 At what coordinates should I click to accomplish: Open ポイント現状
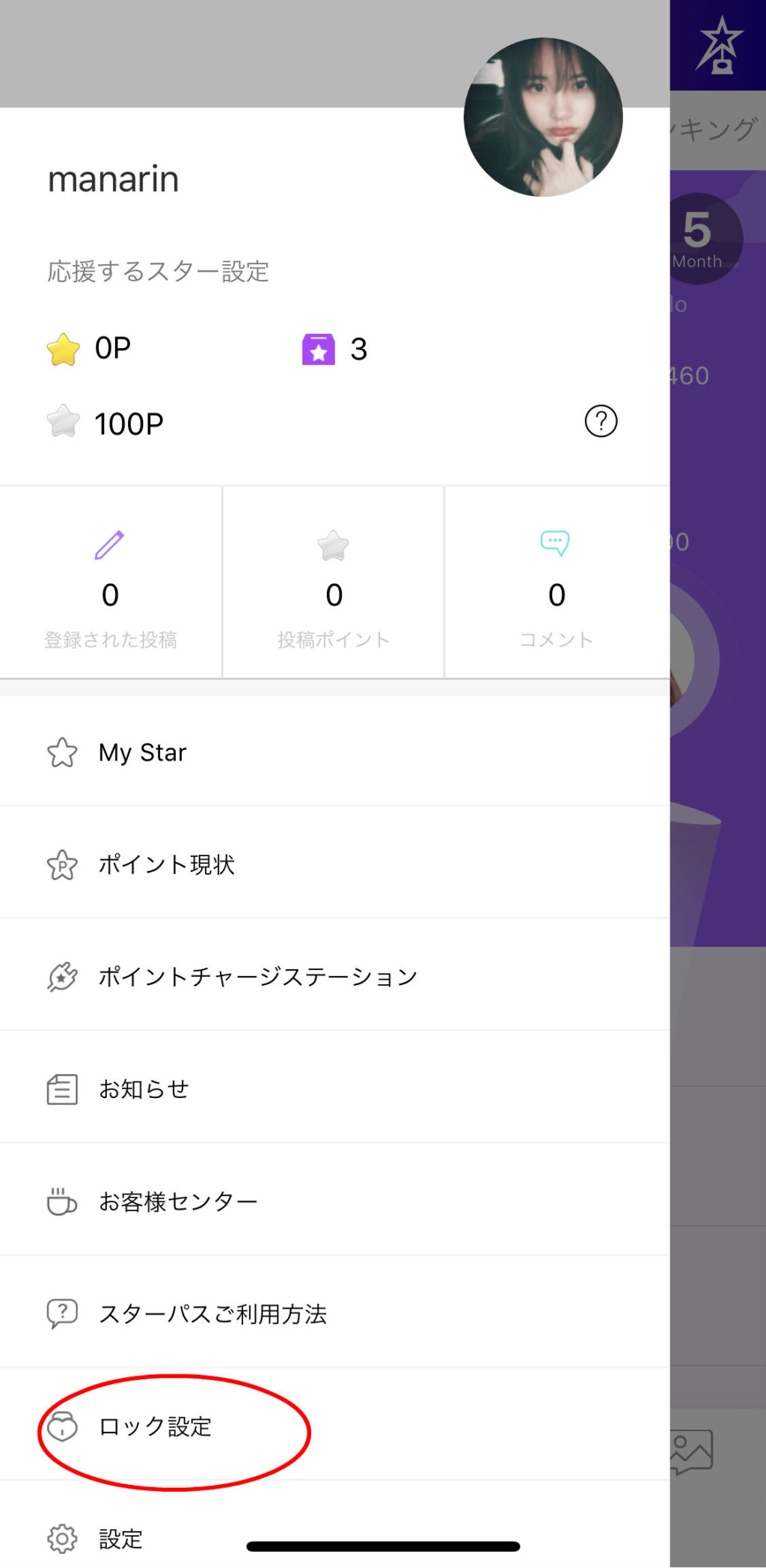(x=334, y=864)
